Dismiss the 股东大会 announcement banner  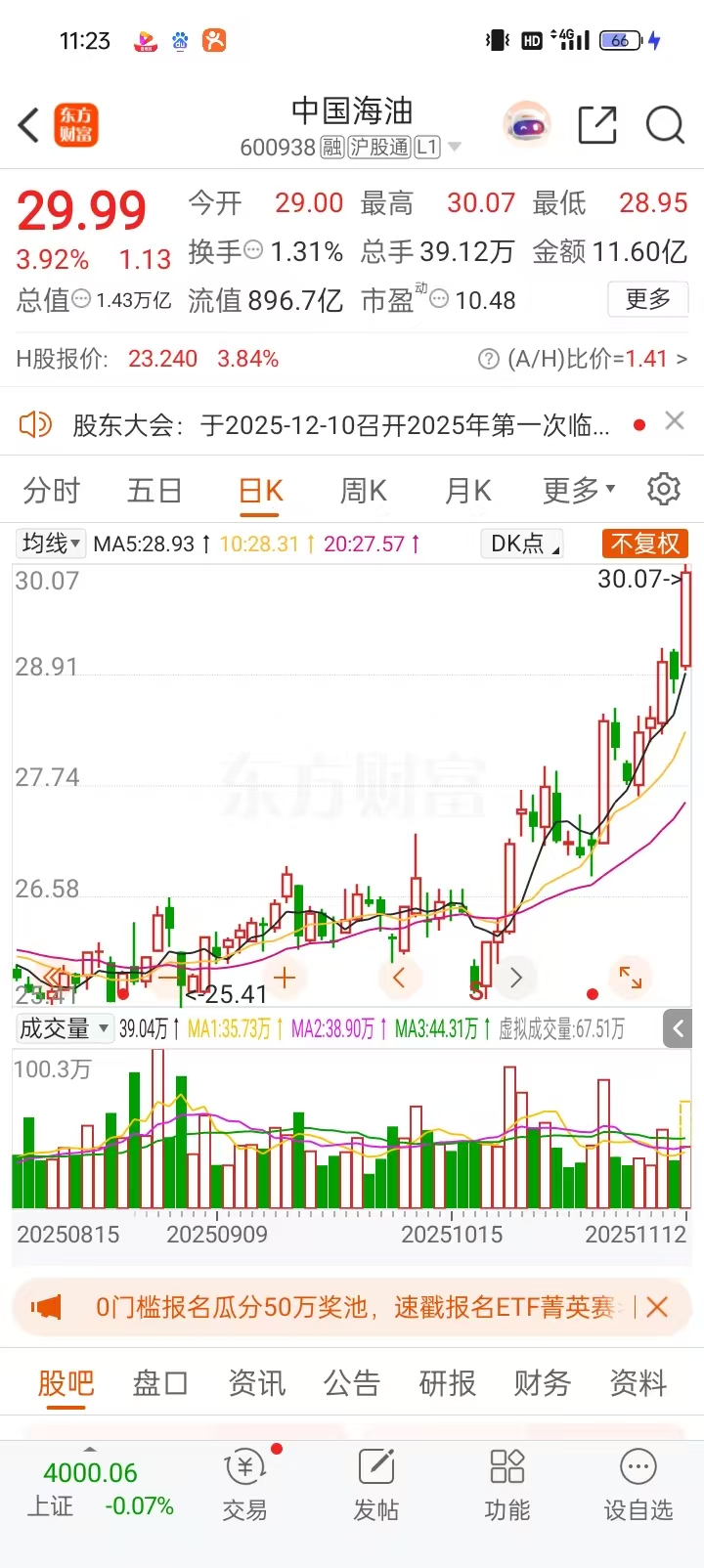click(675, 421)
